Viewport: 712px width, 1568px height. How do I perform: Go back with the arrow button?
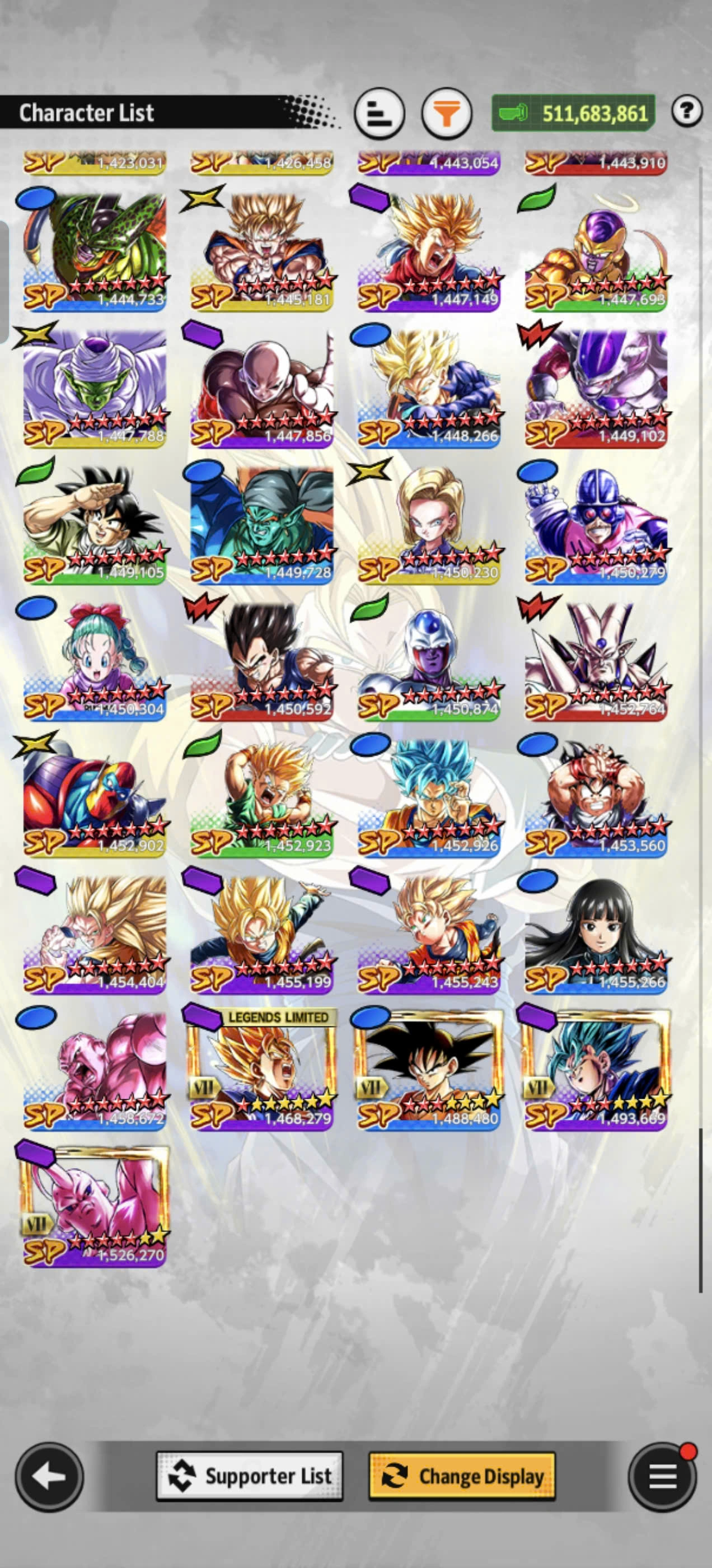click(x=49, y=1477)
